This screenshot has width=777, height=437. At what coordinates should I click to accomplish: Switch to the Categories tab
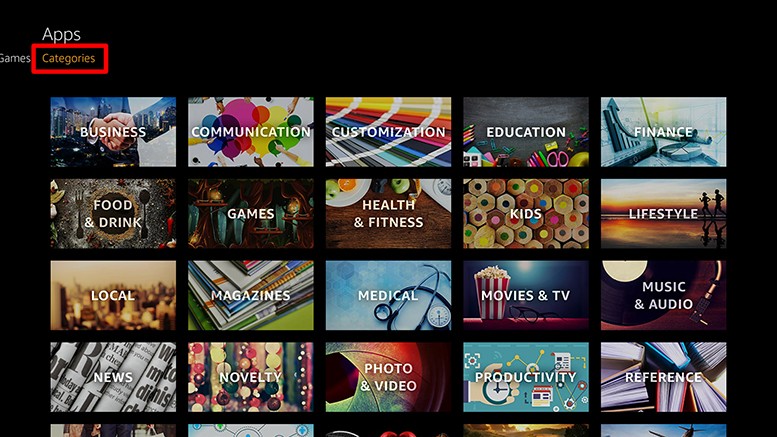point(68,58)
